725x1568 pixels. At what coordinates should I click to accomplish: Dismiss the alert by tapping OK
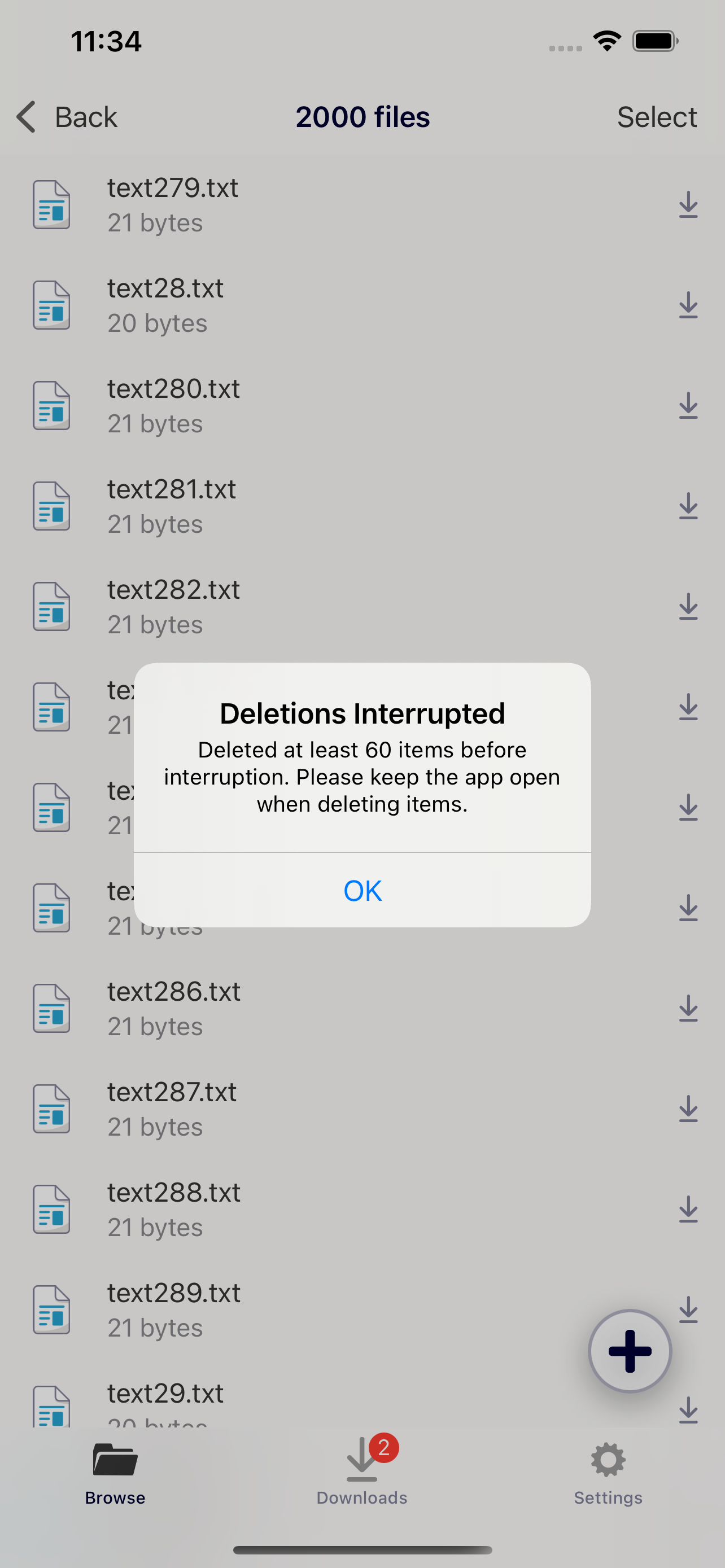point(362,890)
